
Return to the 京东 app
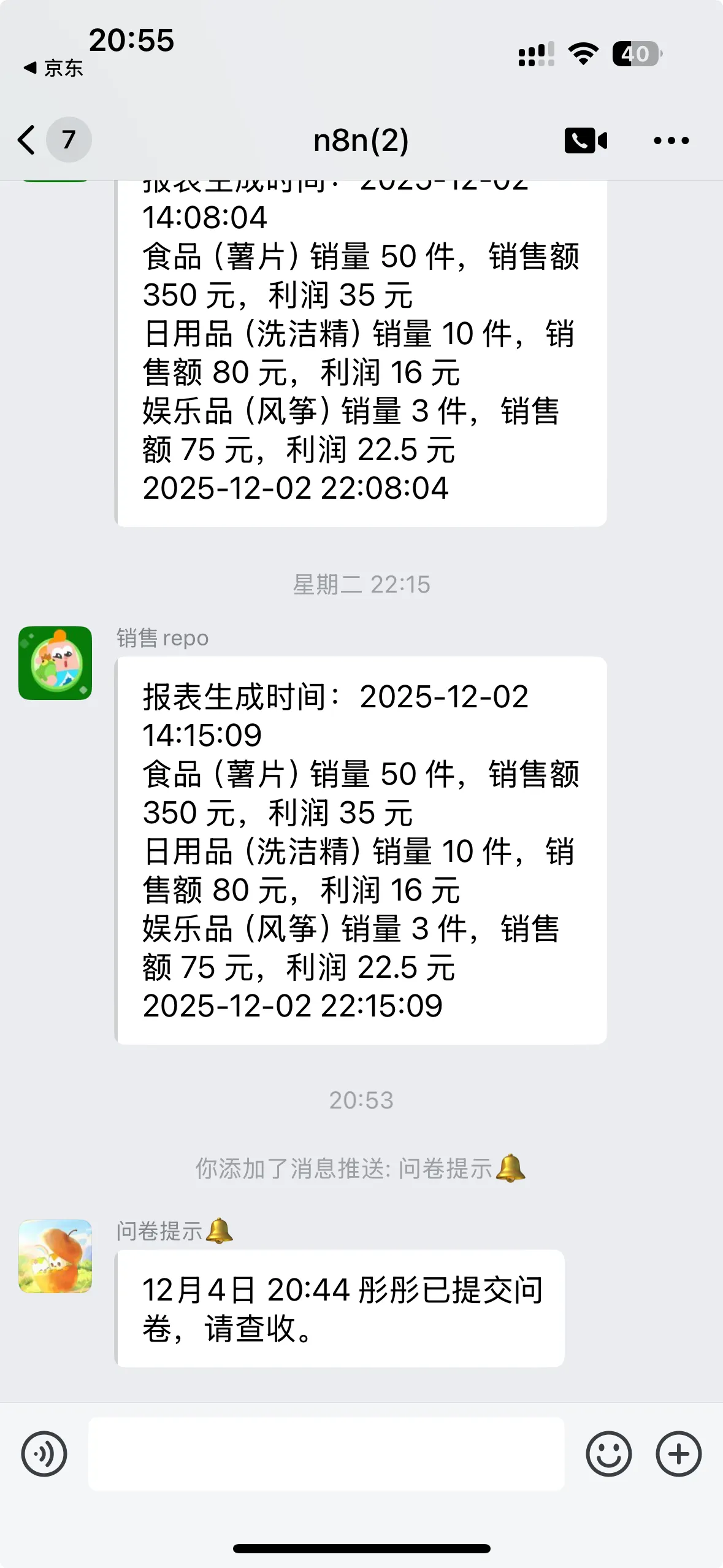click(54, 68)
